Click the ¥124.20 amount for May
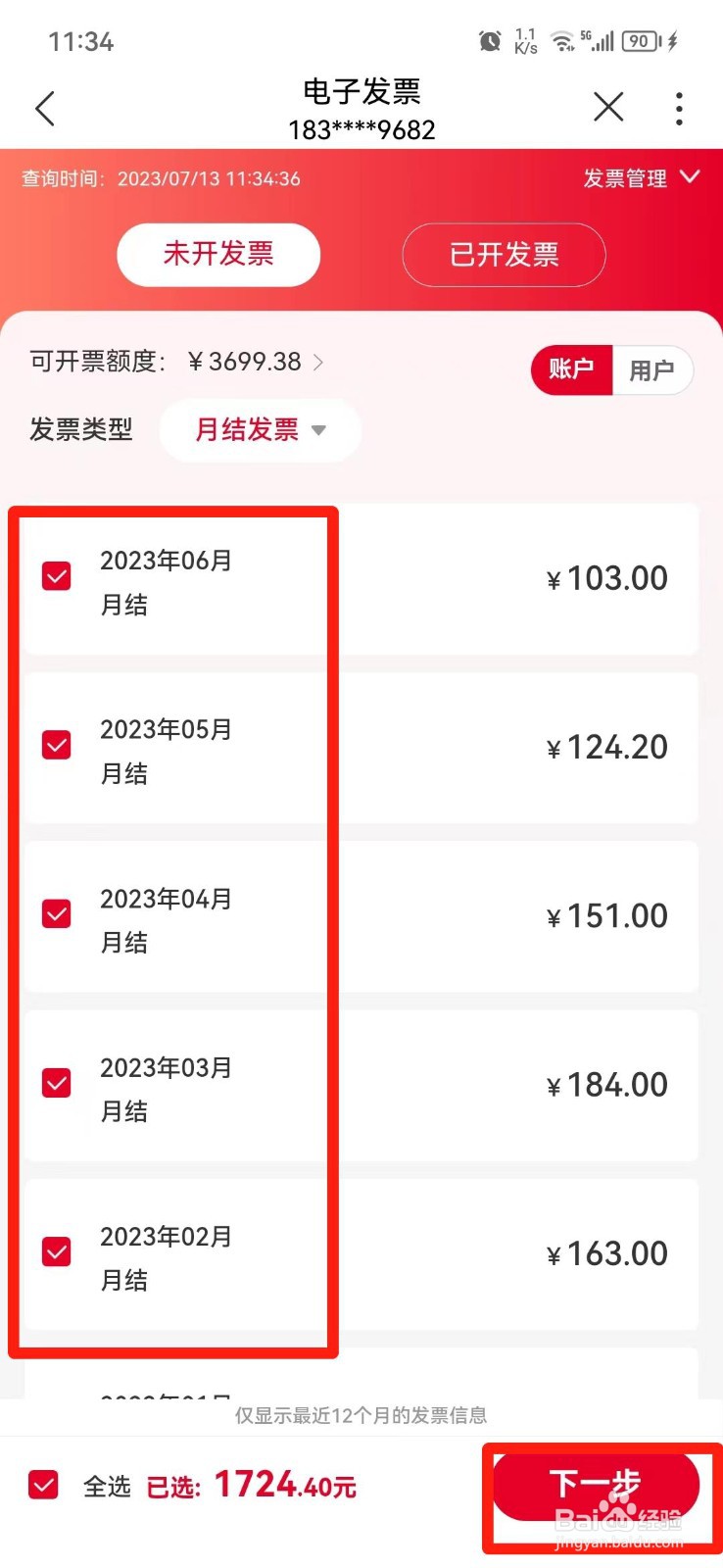The width and height of the screenshot is (723, 1568). click(607, 748)
